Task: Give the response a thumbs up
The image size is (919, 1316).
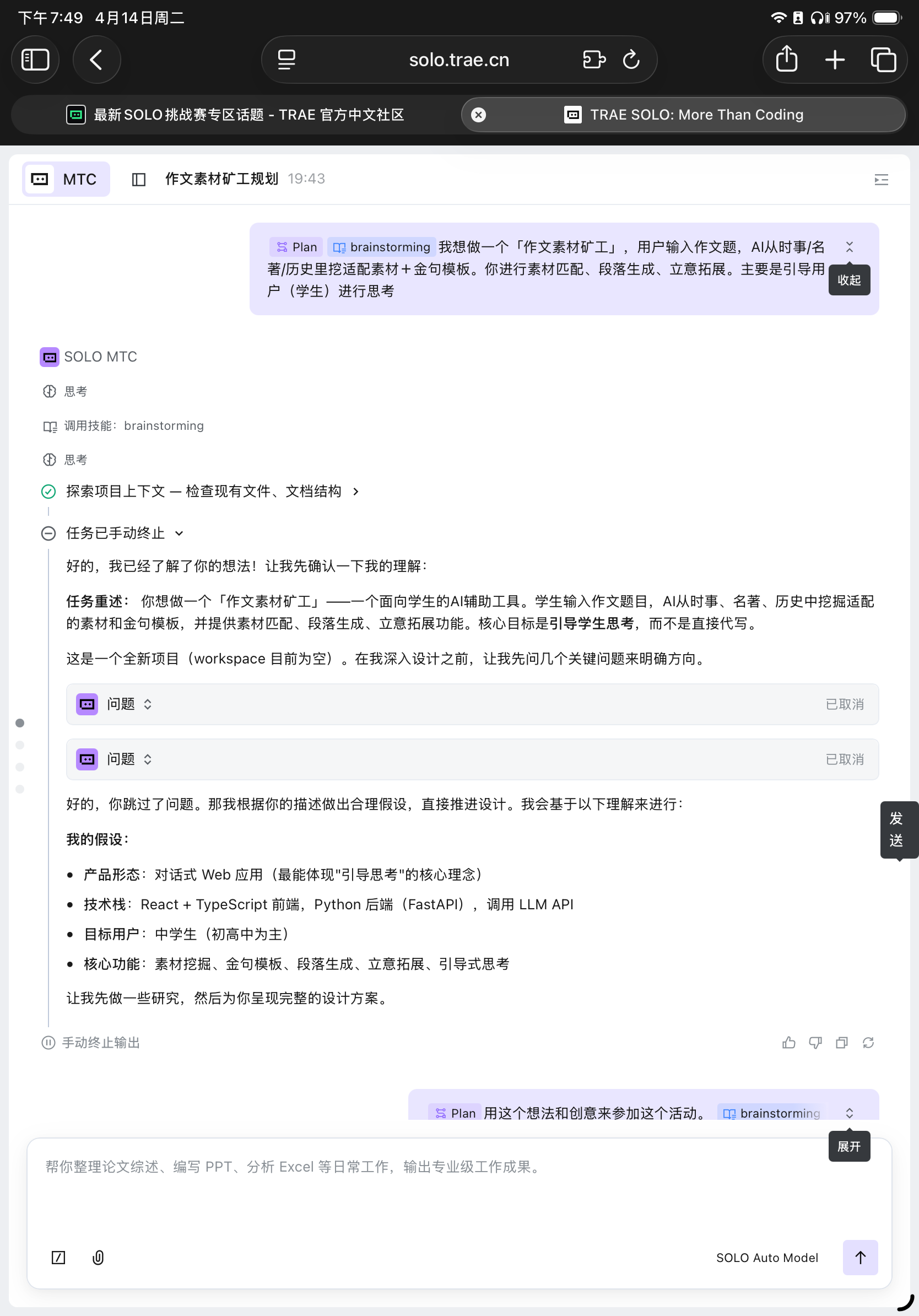Action: click(788, 1043)
